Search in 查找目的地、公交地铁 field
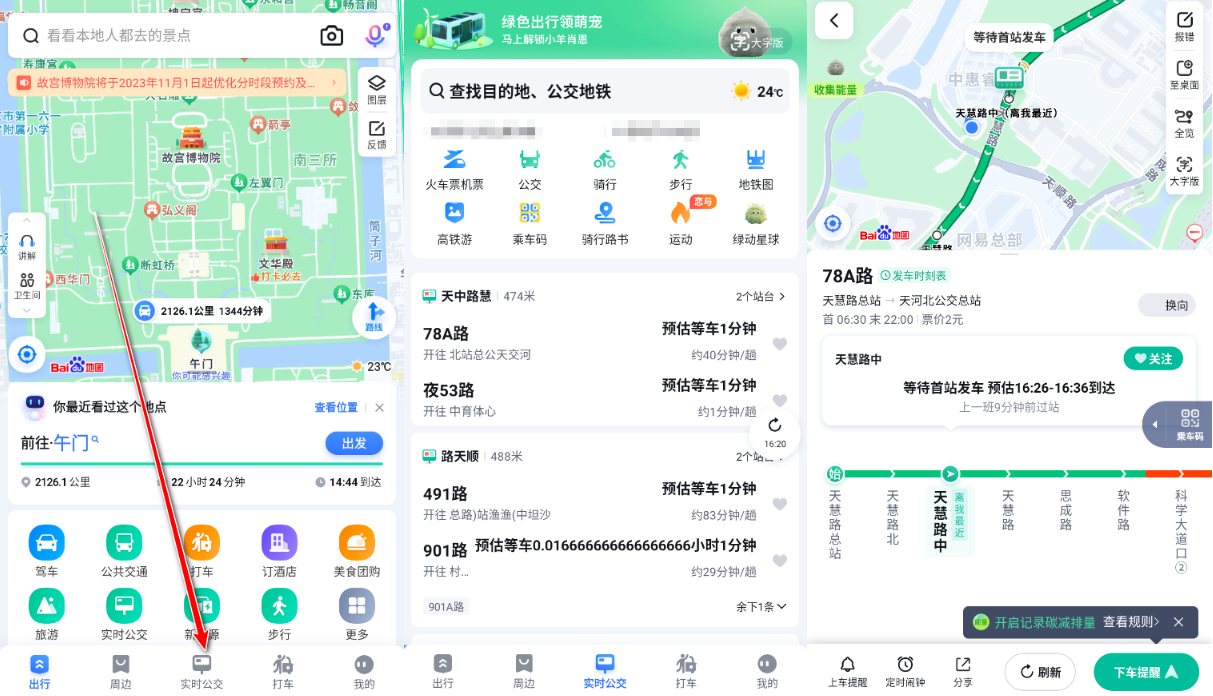Screen dimensions: 1213x696 pos(580,91)
